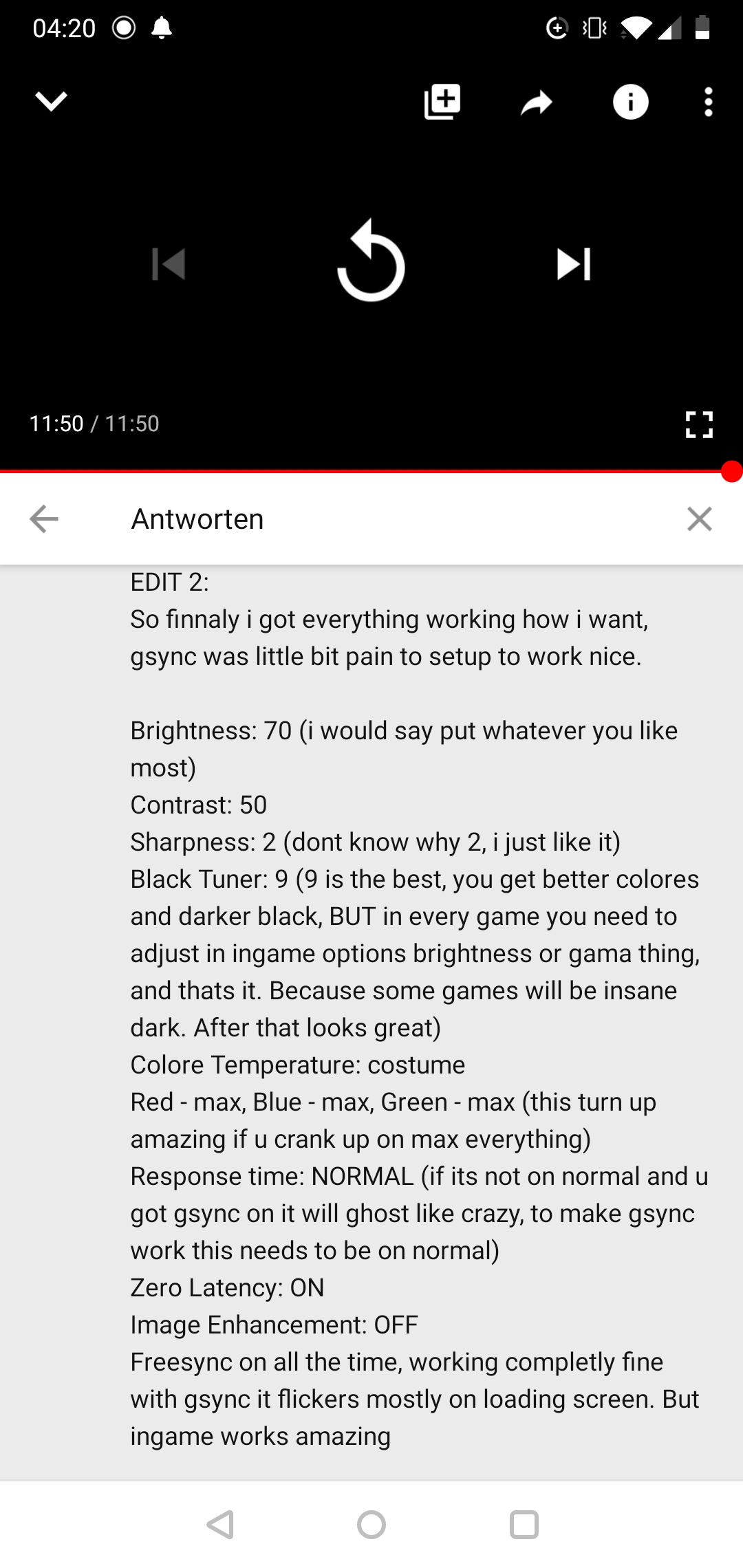Close the Antworten replies panel
Image resolution: width=743 pixels, height=1568 pixels.
pyautogui.click(x=699, y=519)
